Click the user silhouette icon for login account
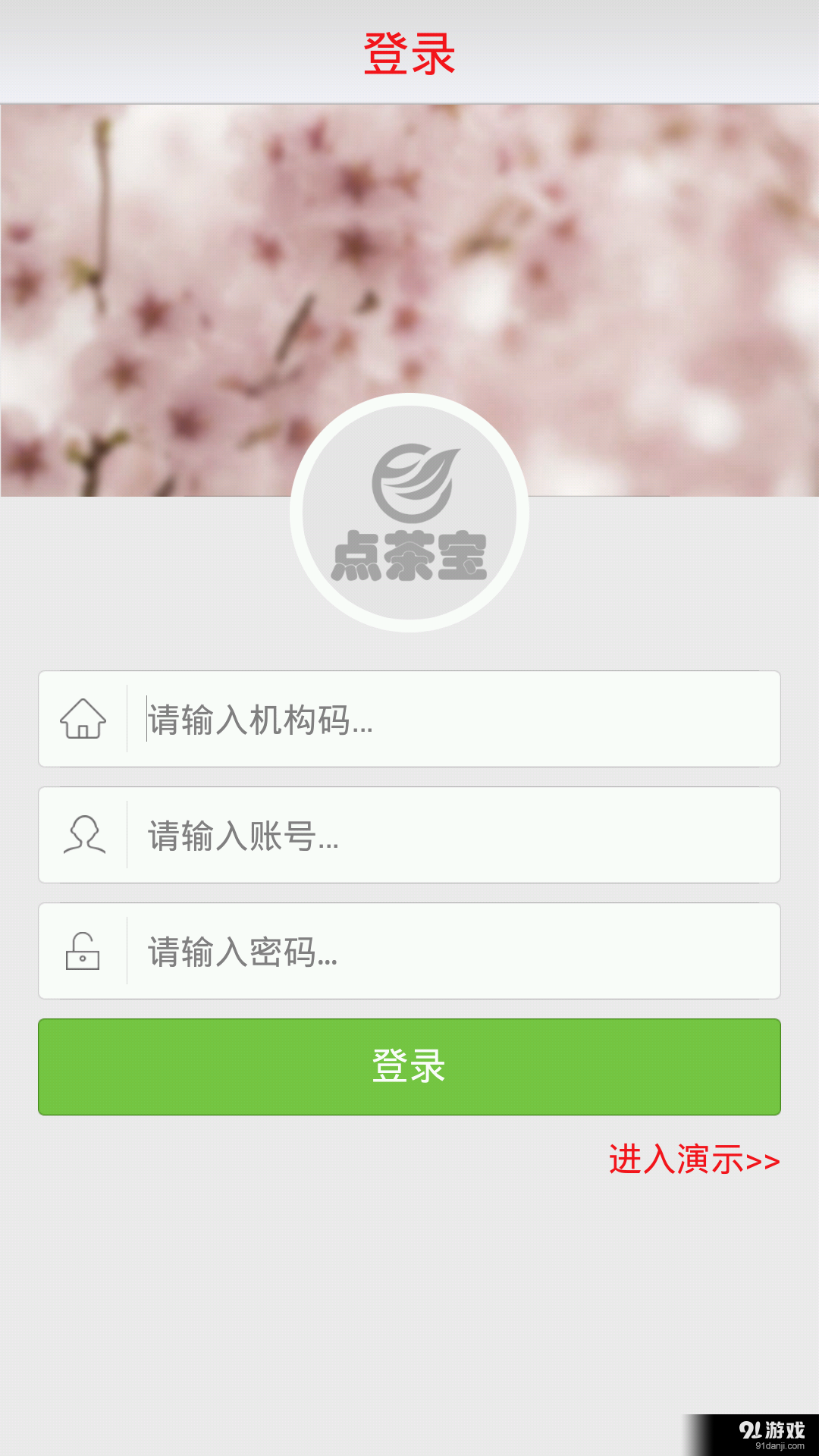819x1456 pixels. coord(82,836)
